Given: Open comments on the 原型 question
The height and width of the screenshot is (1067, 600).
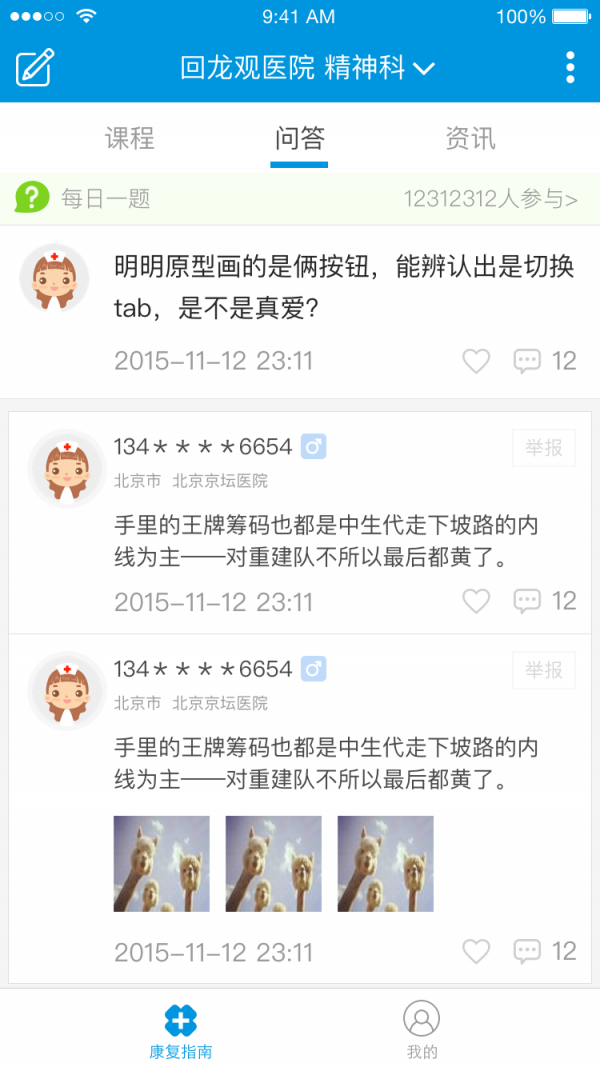Looking at the screenshot, I should pyautogui.click(x=544, y=361).
